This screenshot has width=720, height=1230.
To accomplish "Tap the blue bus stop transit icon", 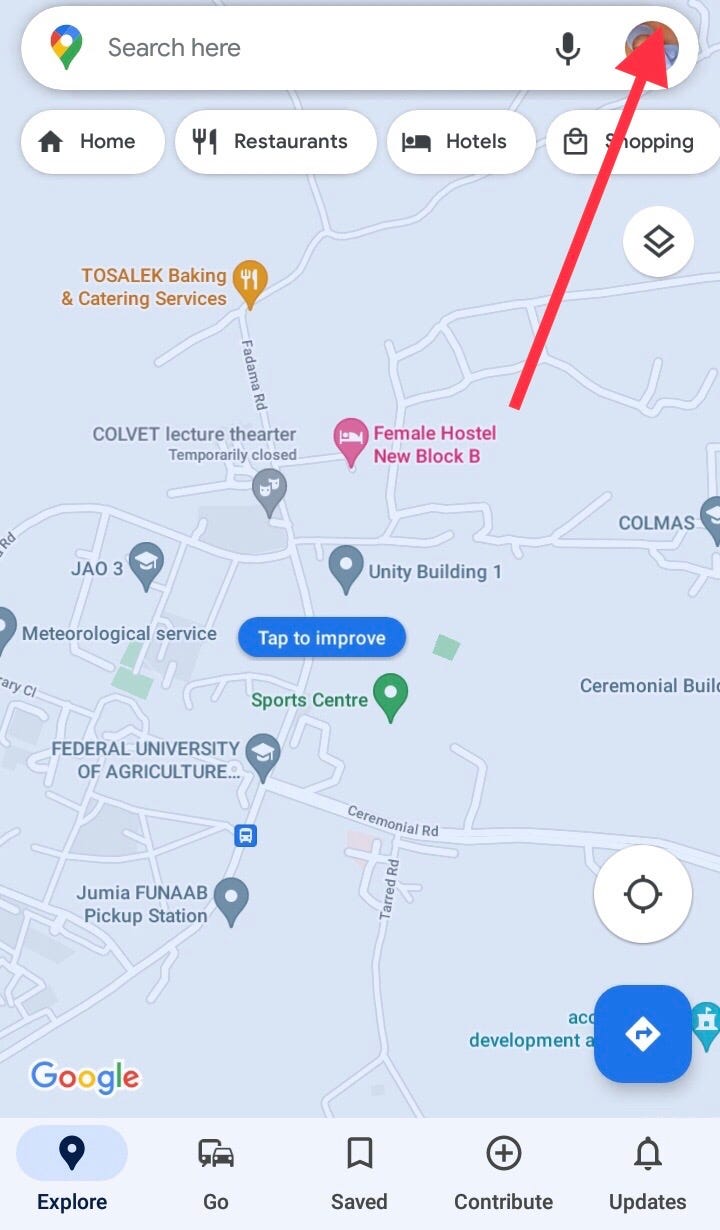I will [x=245, y=837].
